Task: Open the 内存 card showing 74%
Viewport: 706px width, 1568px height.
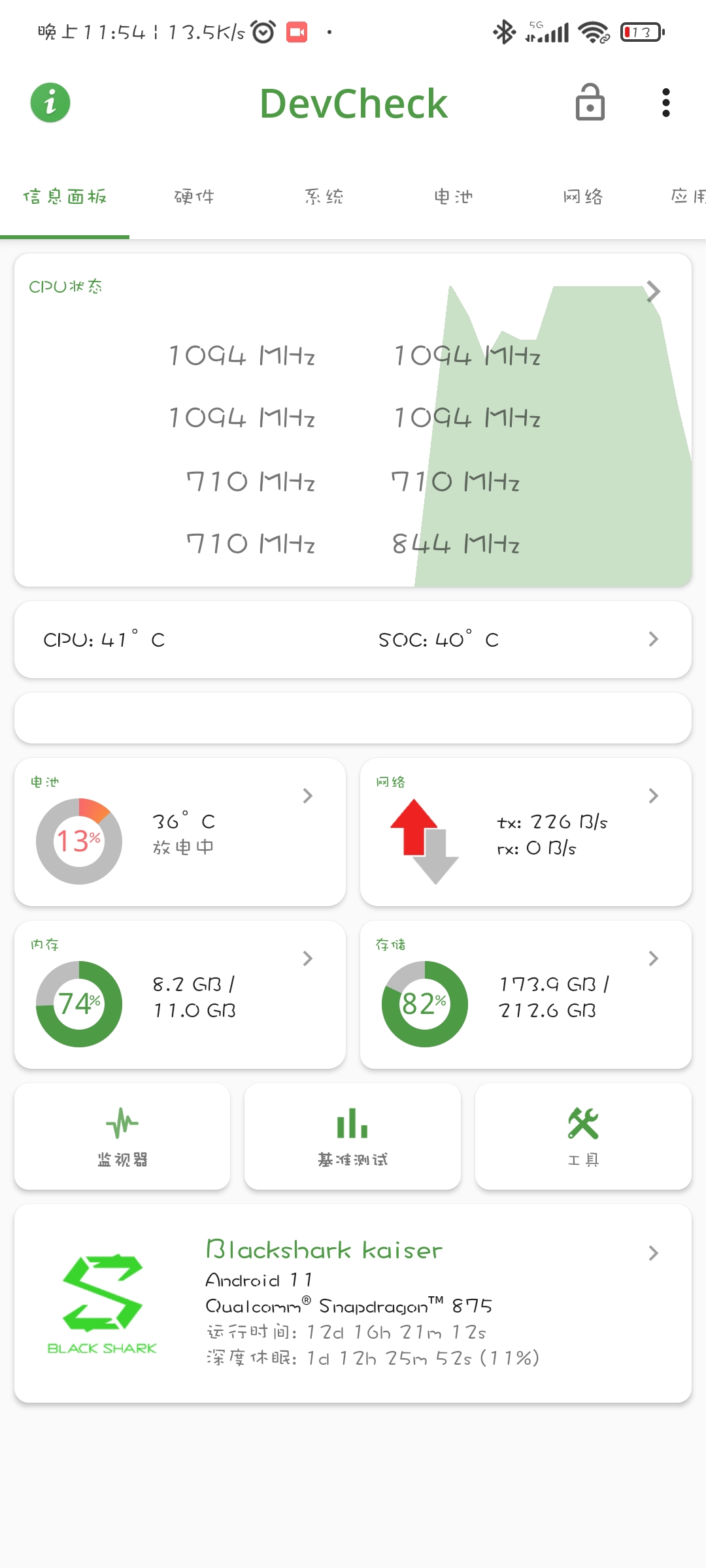Action: [180, 994]
